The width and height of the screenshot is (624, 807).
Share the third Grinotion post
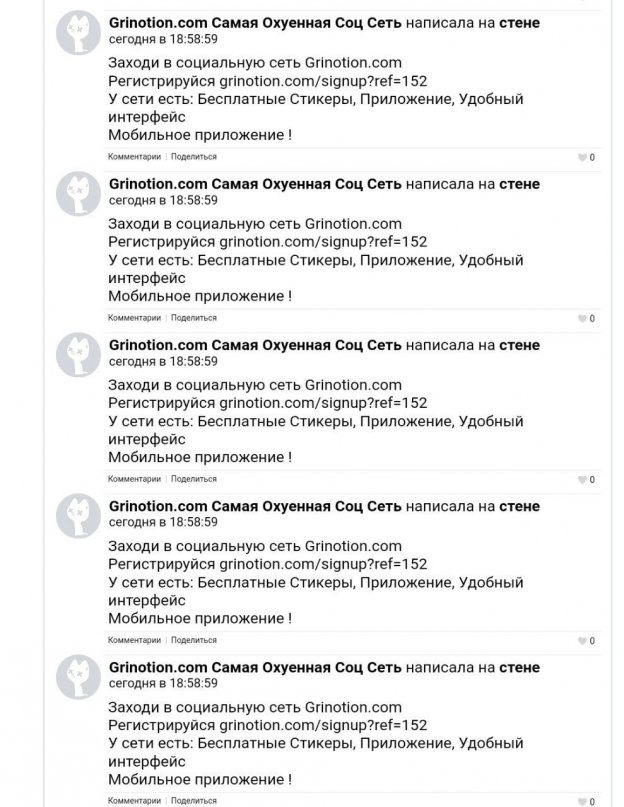[x=193, y=479]
